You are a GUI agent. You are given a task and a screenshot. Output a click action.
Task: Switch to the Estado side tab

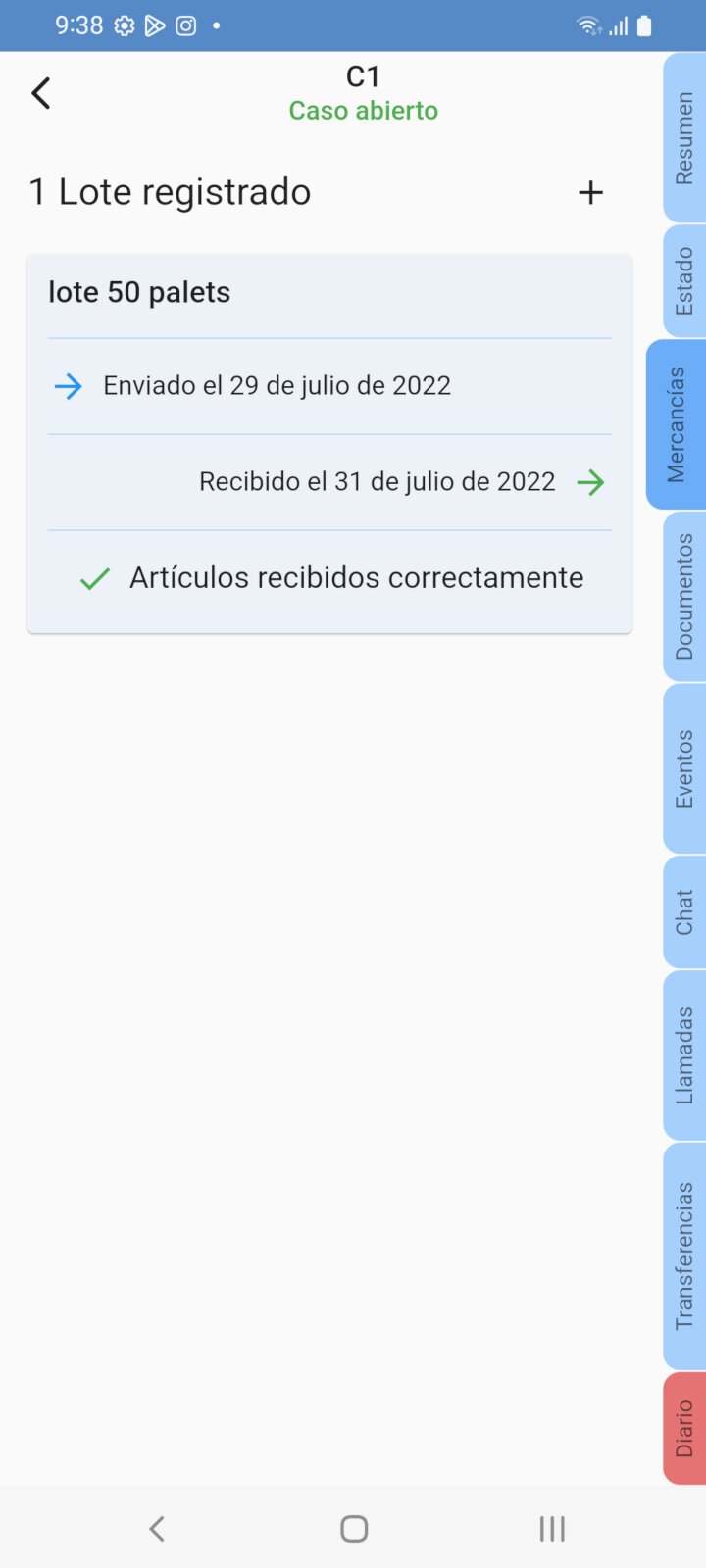point(684,281)
